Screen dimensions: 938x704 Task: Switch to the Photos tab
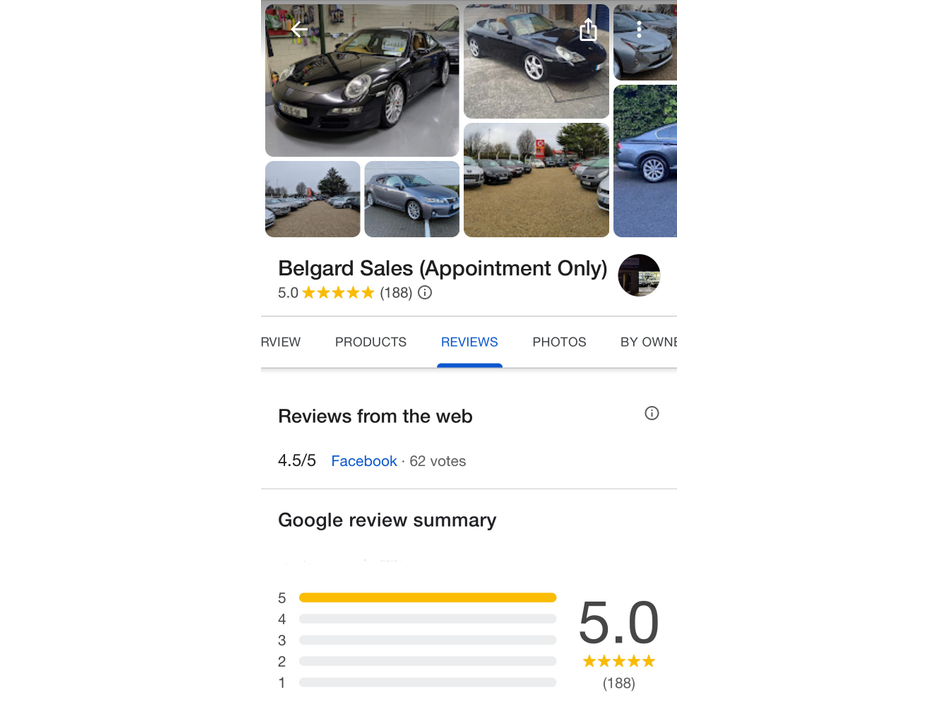(x=559, y=342)
